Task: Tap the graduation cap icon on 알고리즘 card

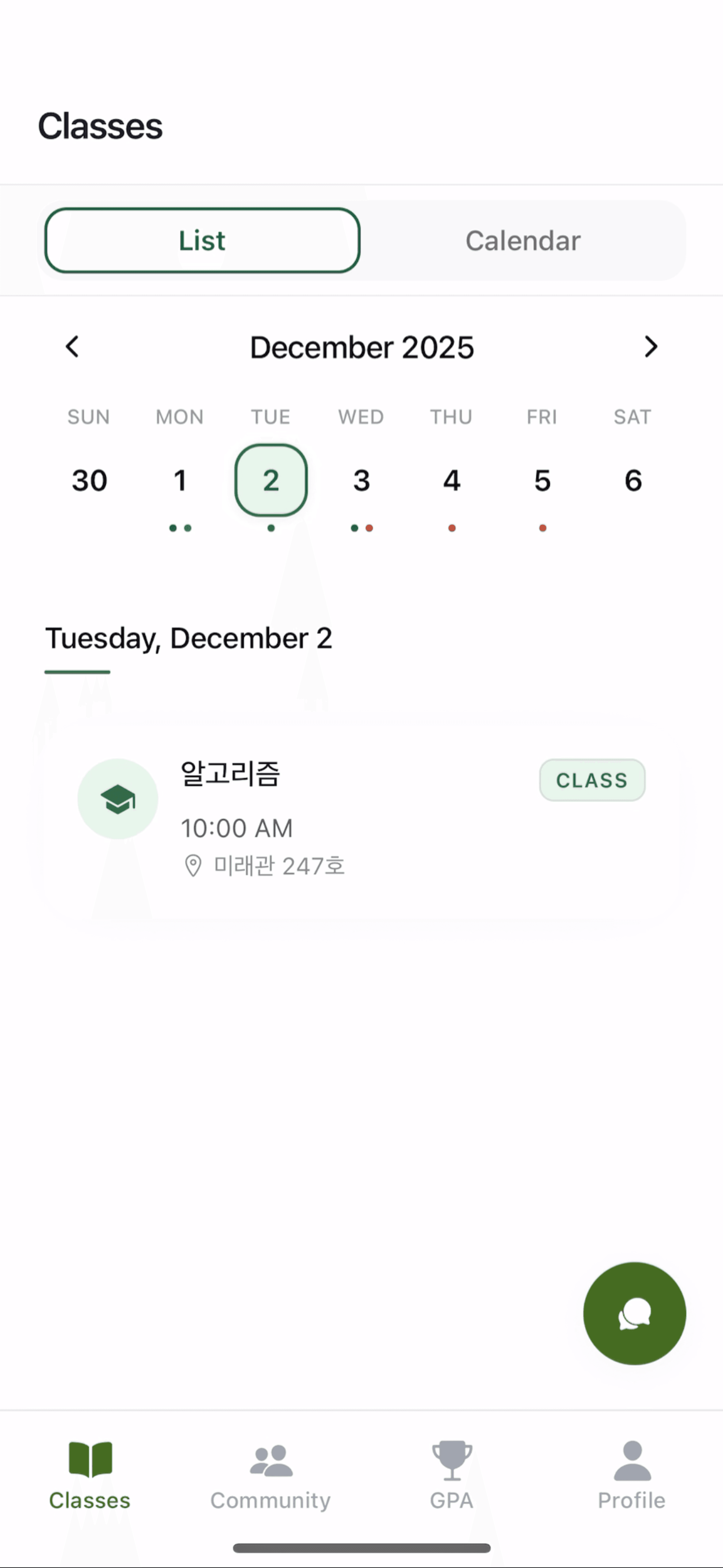Action: click(117, 799)
